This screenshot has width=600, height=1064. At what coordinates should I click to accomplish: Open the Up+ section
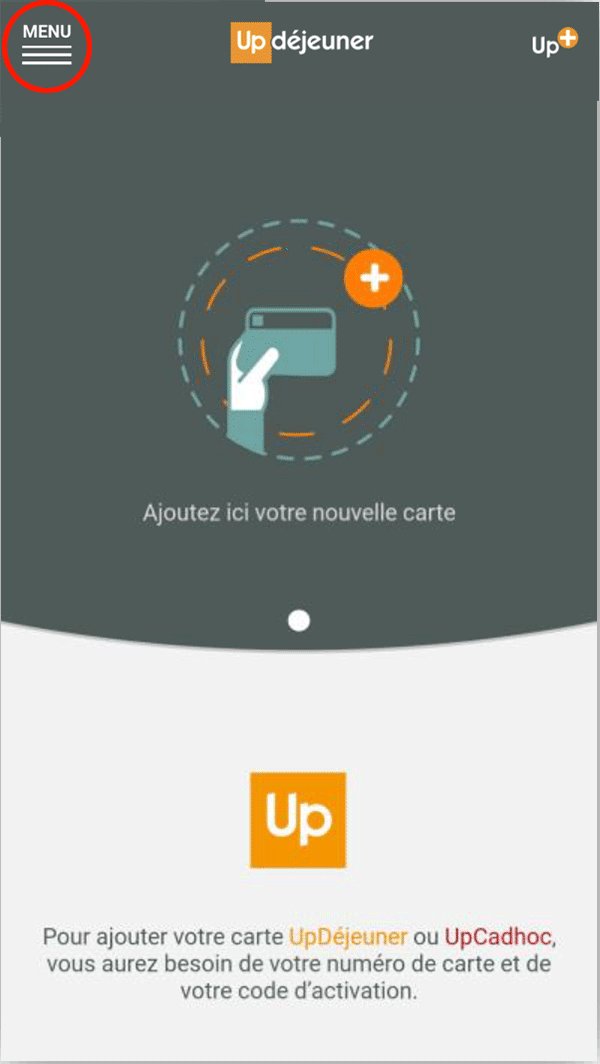click(554, 43)
